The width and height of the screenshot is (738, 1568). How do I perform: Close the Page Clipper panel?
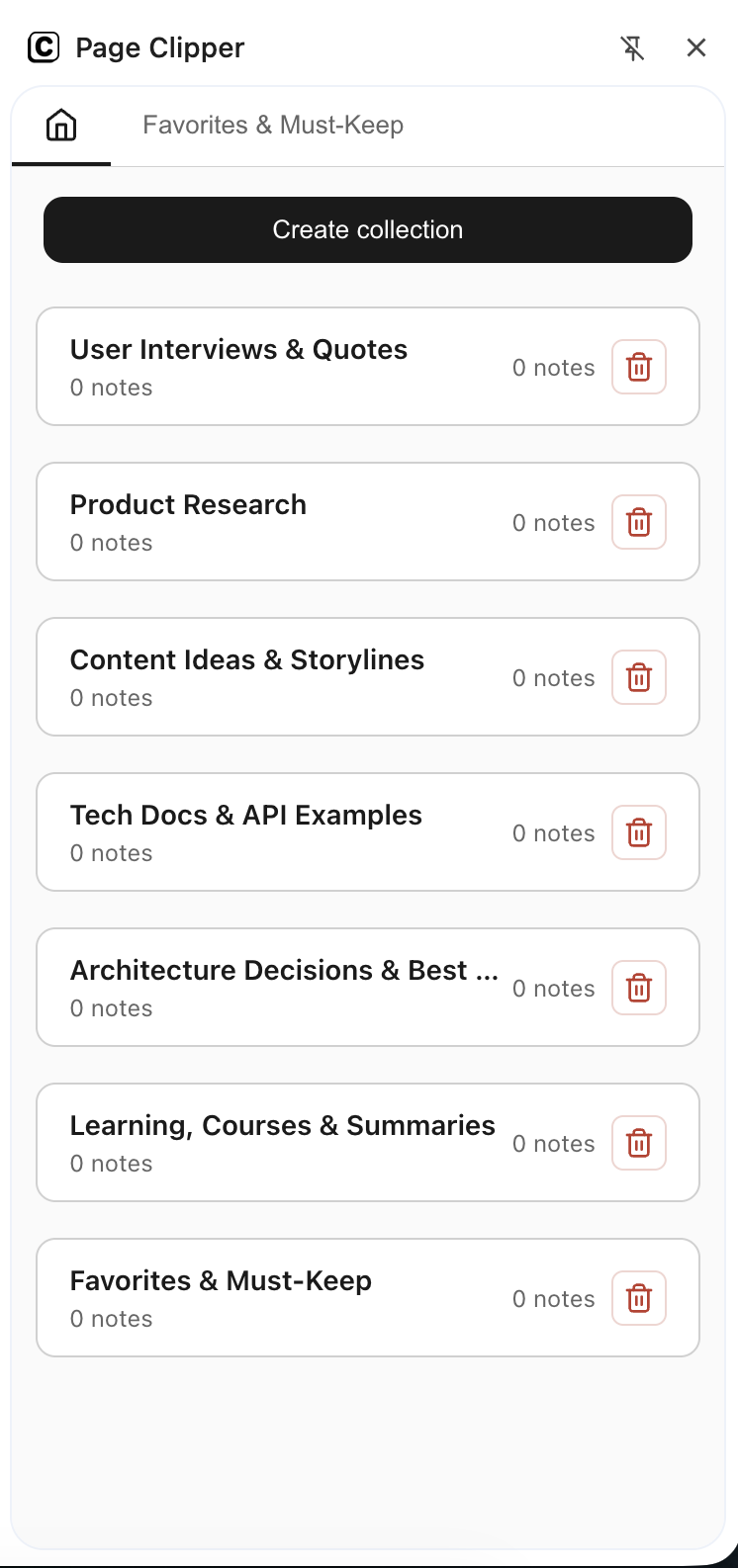[x=696, y=46]
